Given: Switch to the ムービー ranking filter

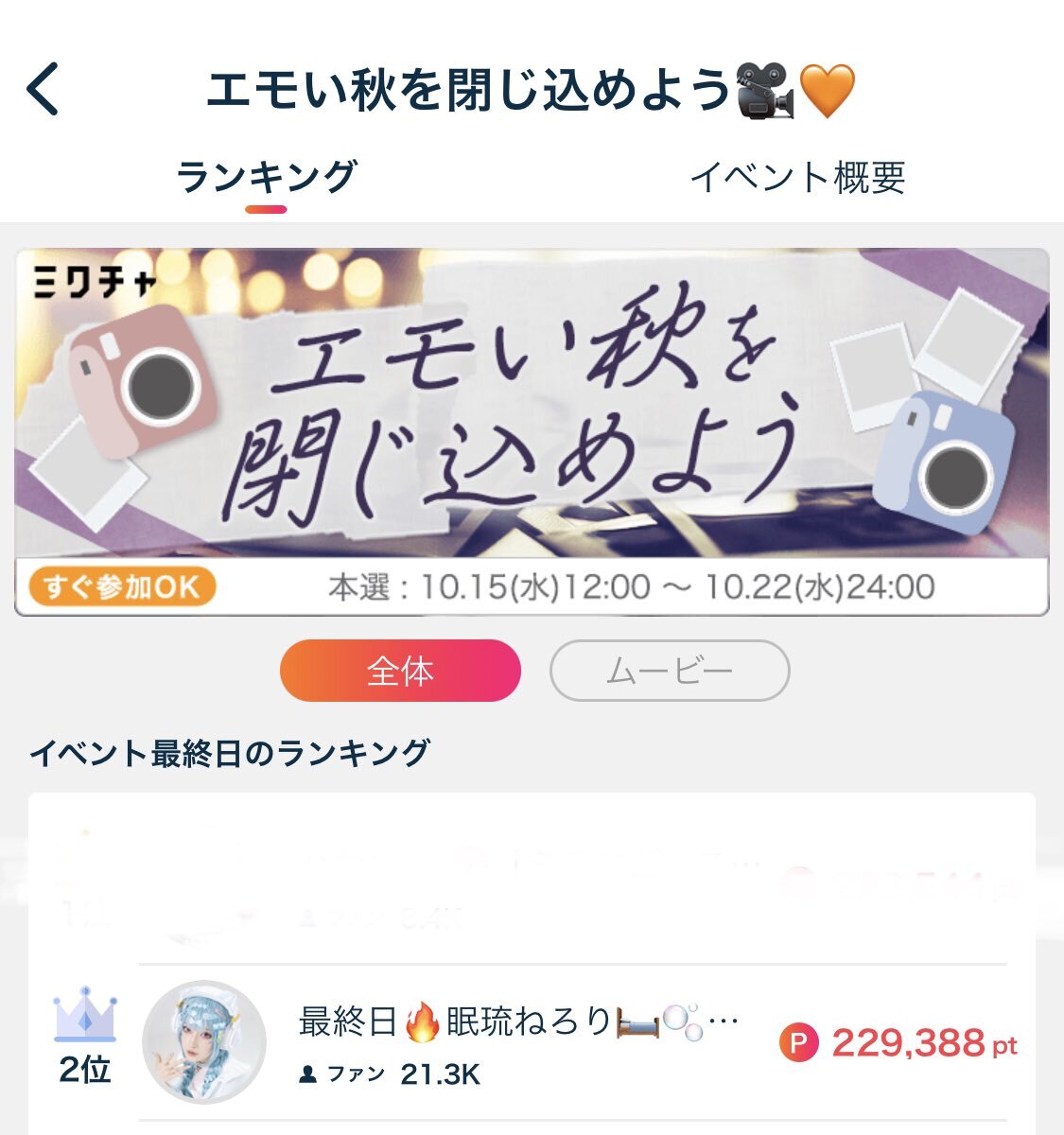Looking at the screenshot, I should tap(670, 671).
